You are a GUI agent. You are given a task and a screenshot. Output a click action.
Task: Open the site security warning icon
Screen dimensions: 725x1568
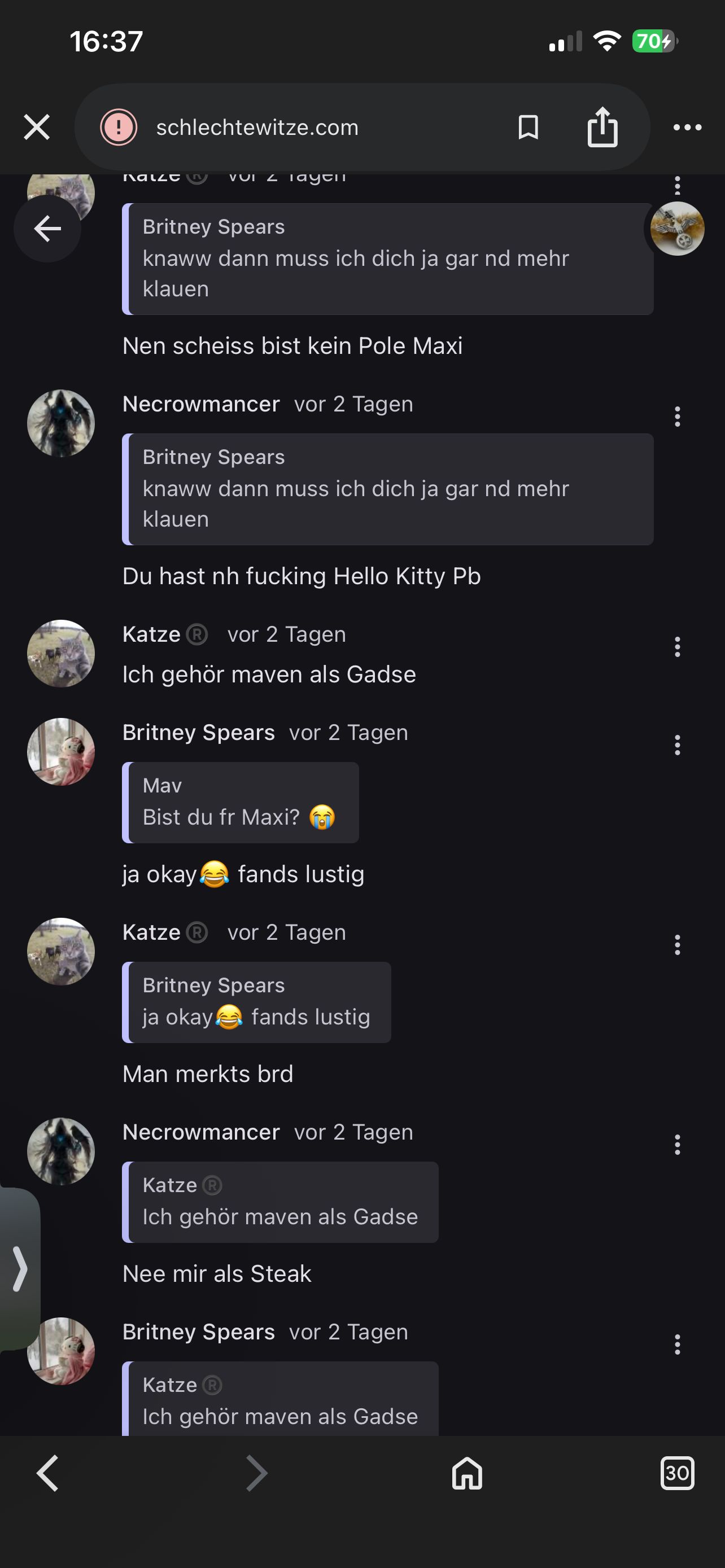[x=118, y=127]
